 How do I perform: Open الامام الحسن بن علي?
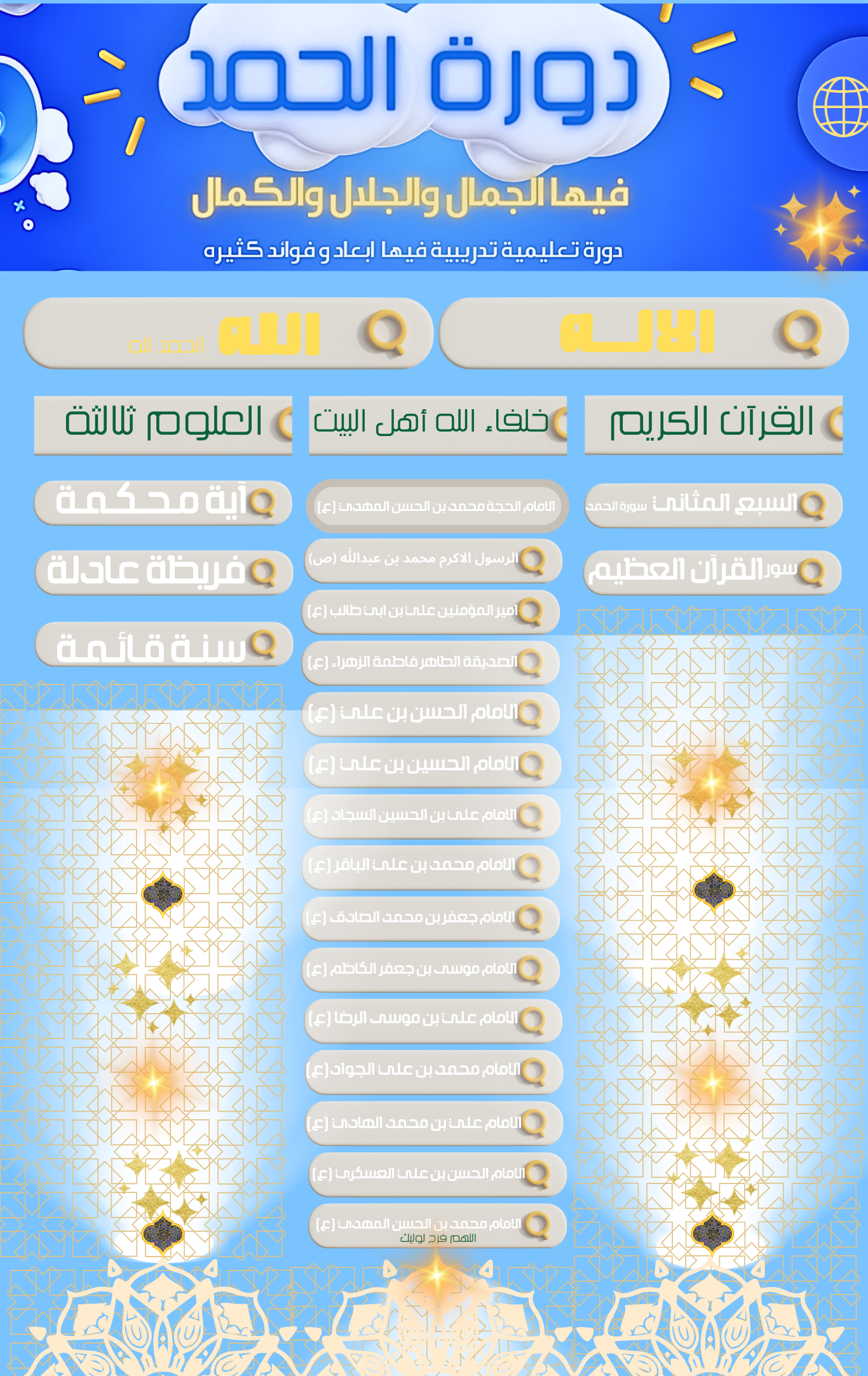(x=431, y=714)
